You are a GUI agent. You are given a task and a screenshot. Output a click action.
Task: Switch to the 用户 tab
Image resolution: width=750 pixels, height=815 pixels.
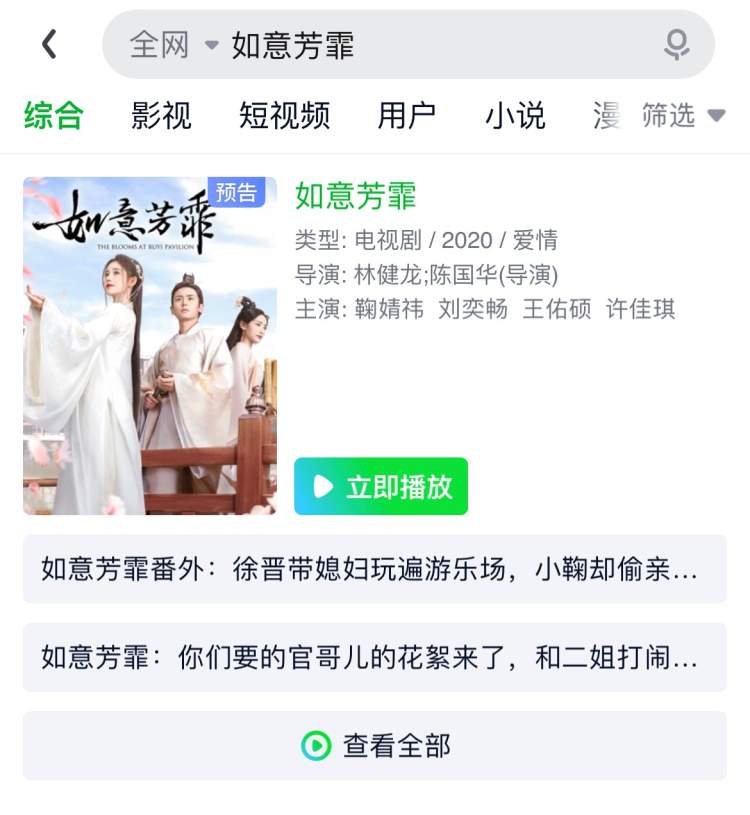(x=407, y=116)
